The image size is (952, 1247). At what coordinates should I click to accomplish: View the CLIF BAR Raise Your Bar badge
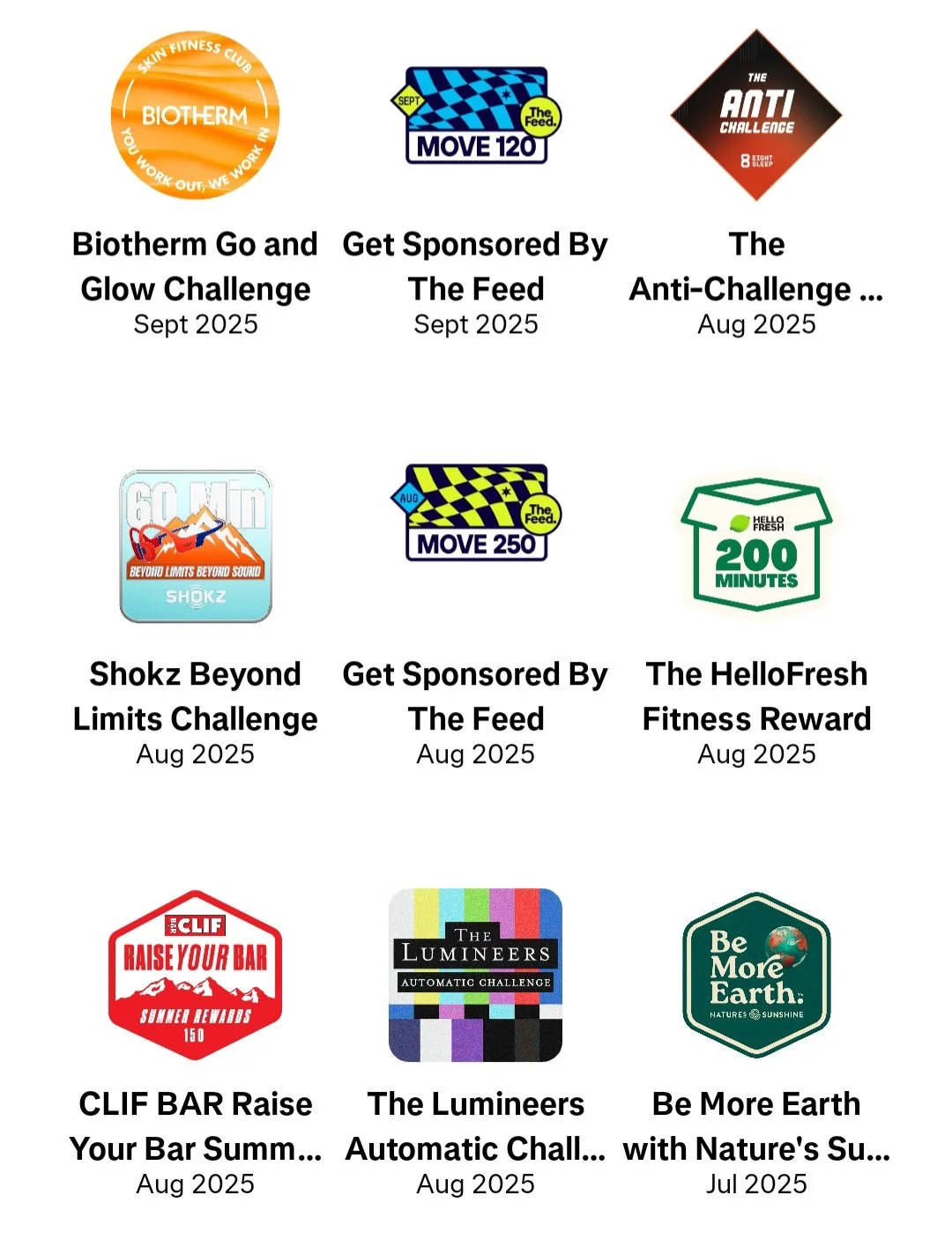tap(195, 975)
